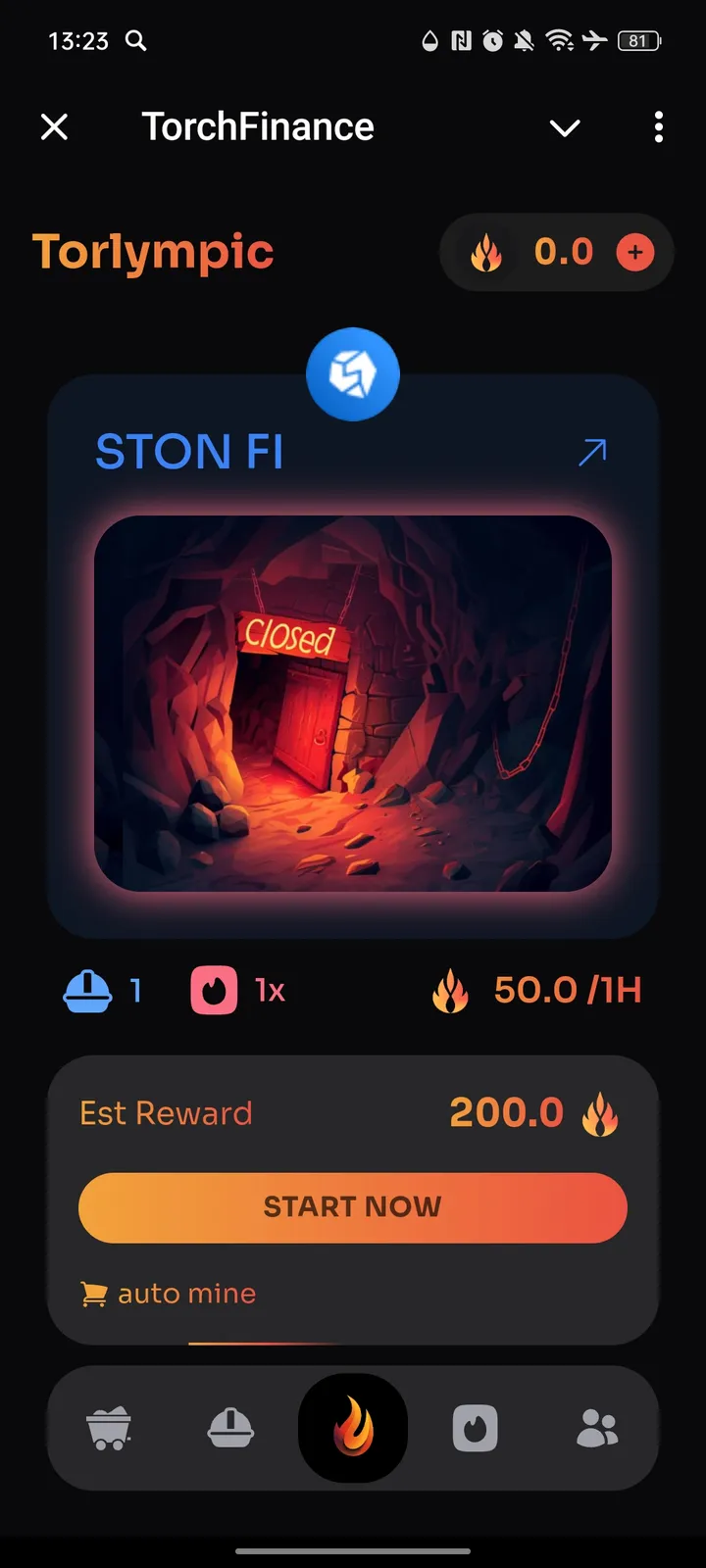Expand the chevron next to TorchFinance title
The height and width of the screenshot is (1568, 706).
click(x=565, y=127)
